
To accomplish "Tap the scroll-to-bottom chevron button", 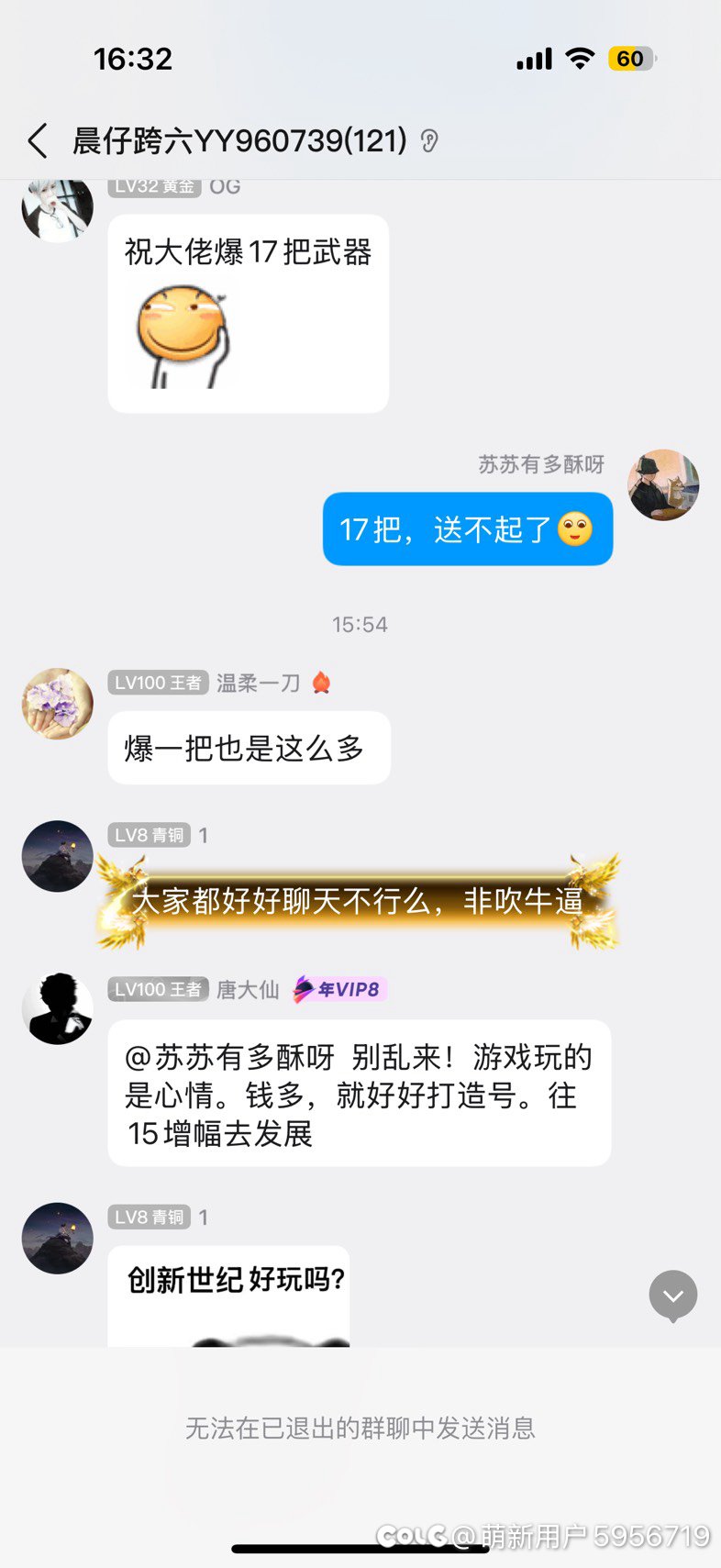I will tap(672, 1296).
